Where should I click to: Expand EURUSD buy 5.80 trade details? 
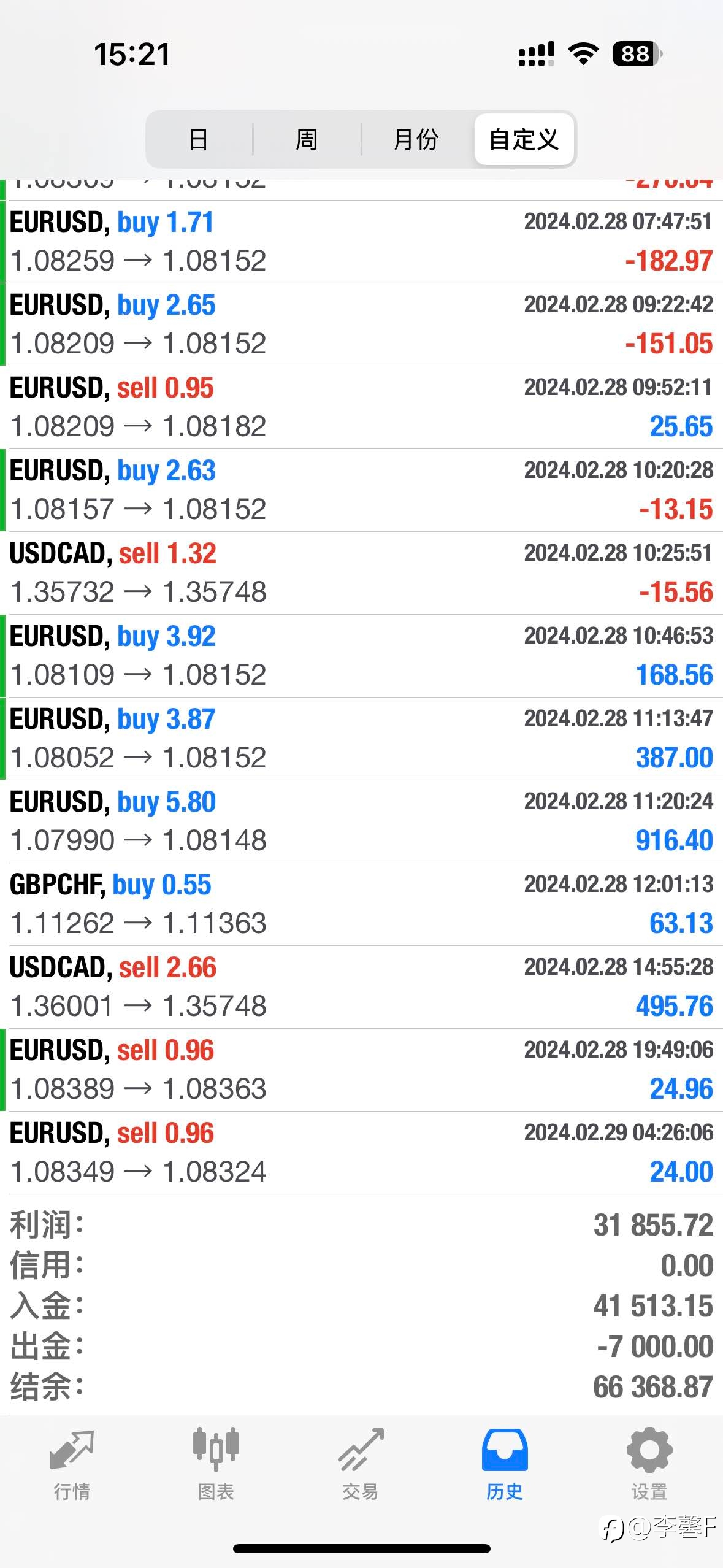[x=361, y=821]
